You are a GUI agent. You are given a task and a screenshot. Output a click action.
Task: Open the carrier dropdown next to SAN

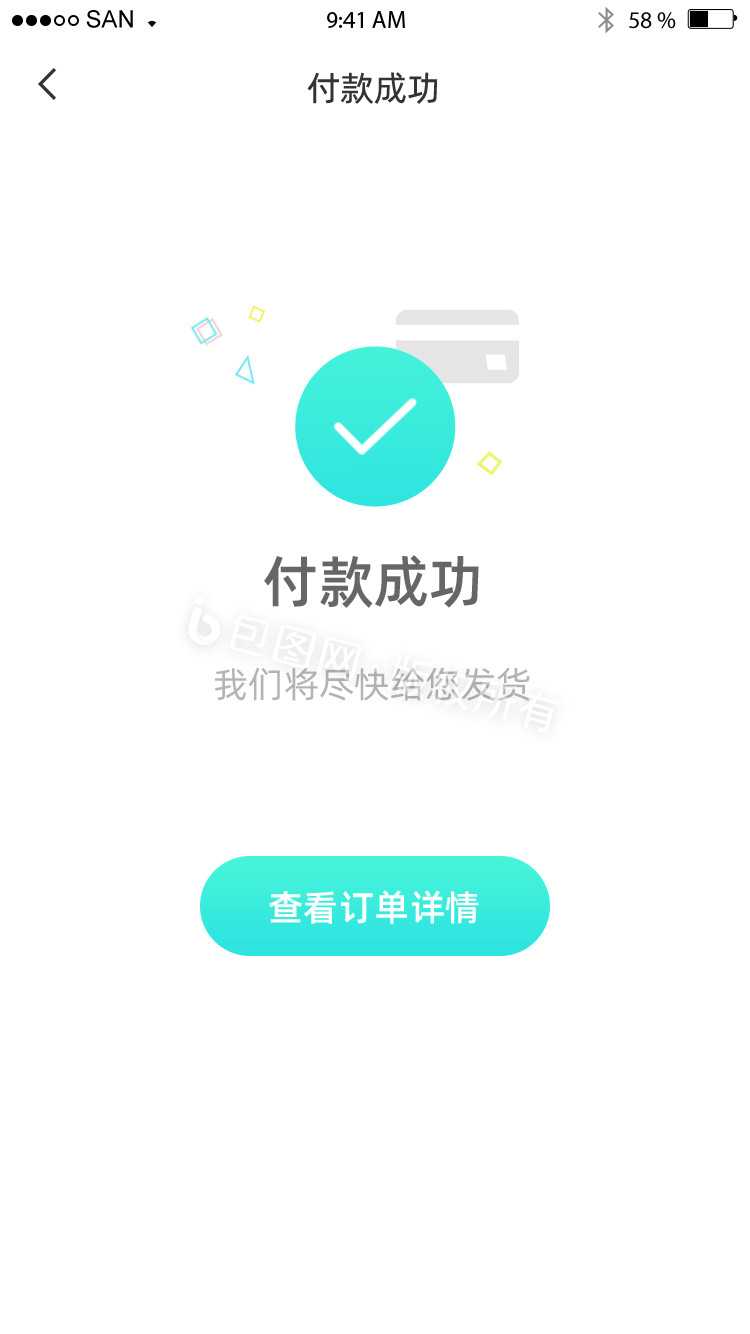pos(152,22)
